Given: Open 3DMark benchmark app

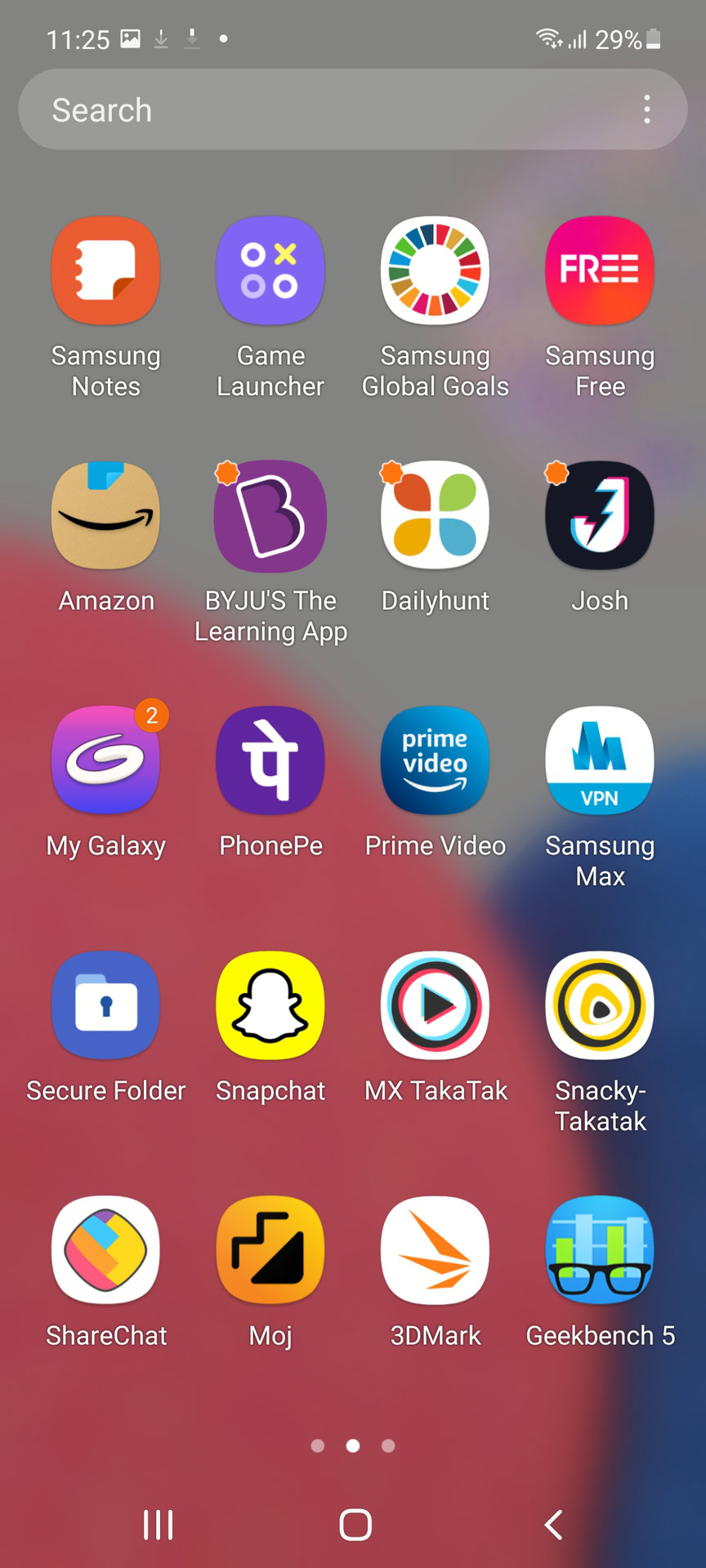Looking at the screenshot, I should point(436,1250).
